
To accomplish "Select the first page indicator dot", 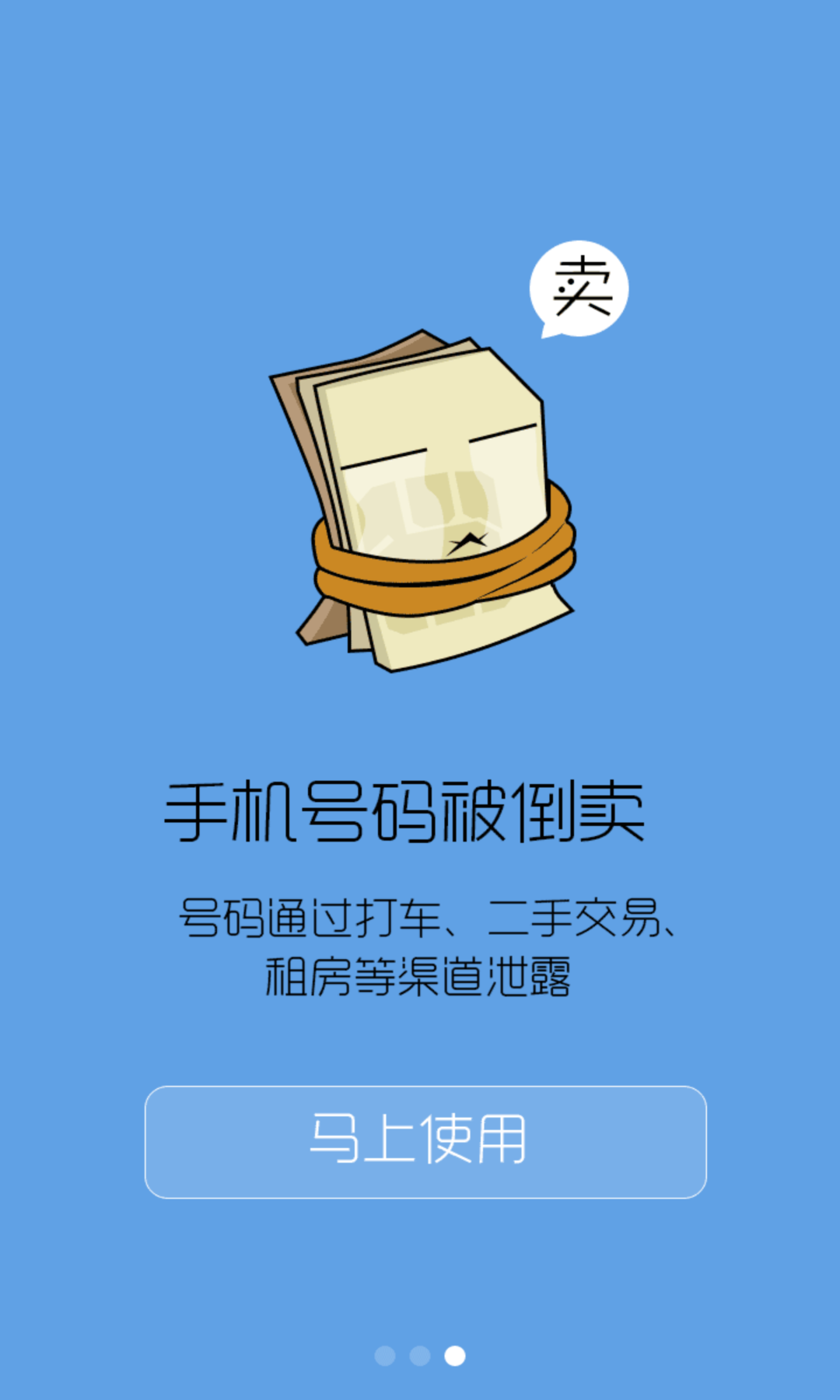I will (x=385, y=1356).
